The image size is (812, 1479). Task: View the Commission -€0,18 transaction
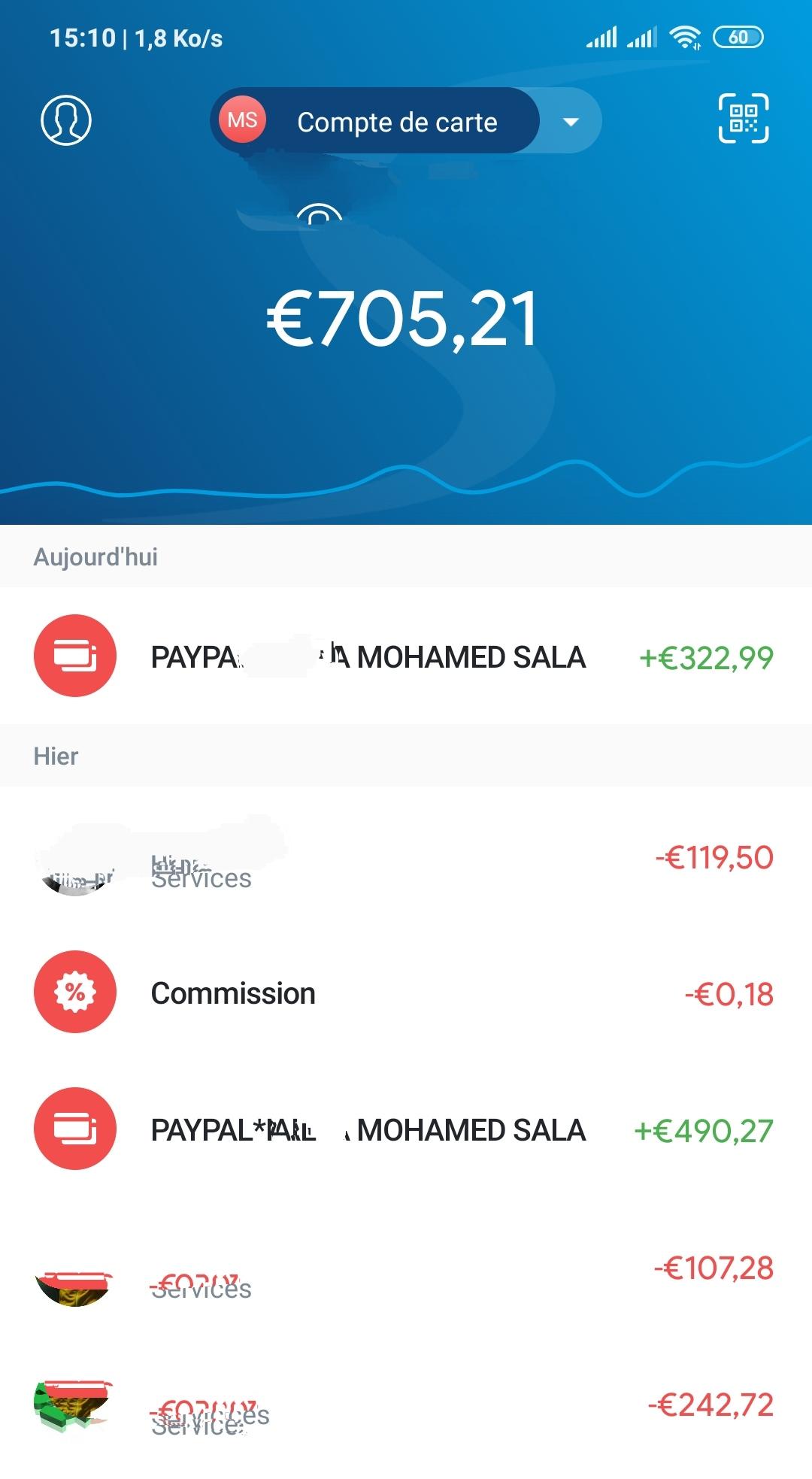[406, 993]
